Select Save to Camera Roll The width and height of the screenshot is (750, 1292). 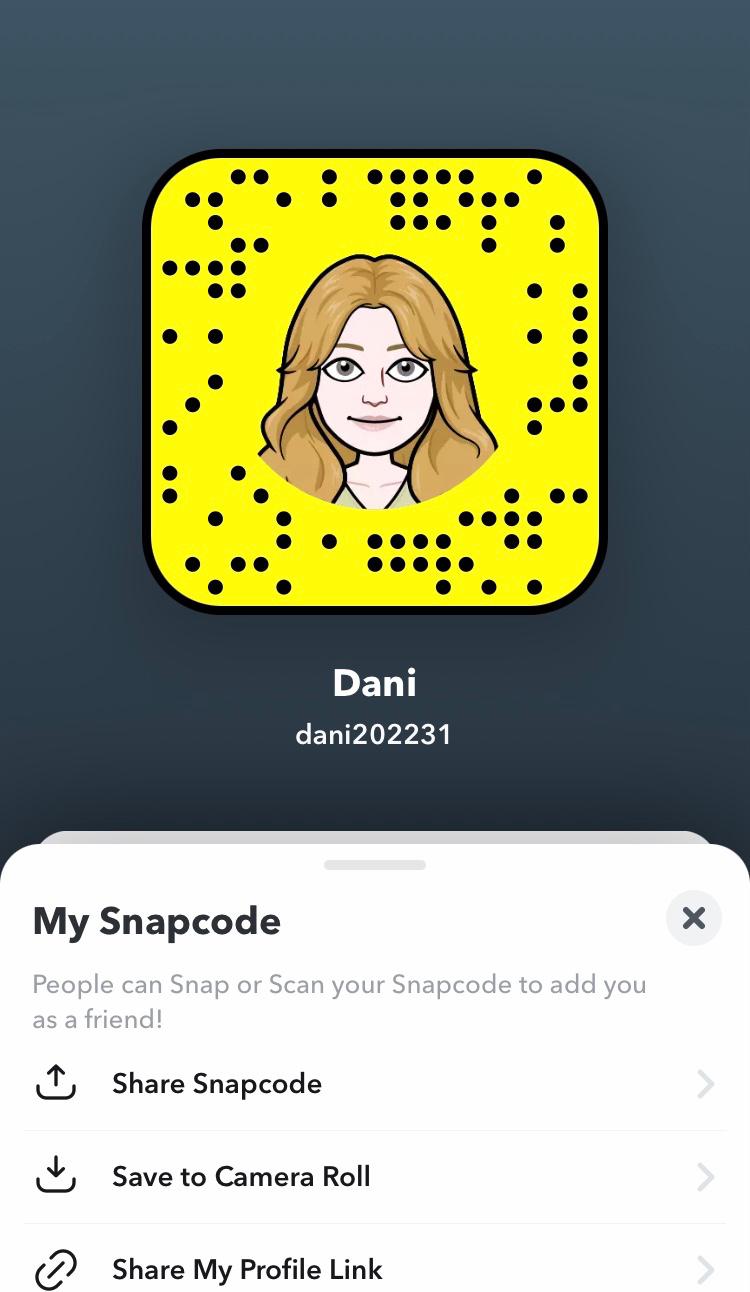click(241, 1177)
